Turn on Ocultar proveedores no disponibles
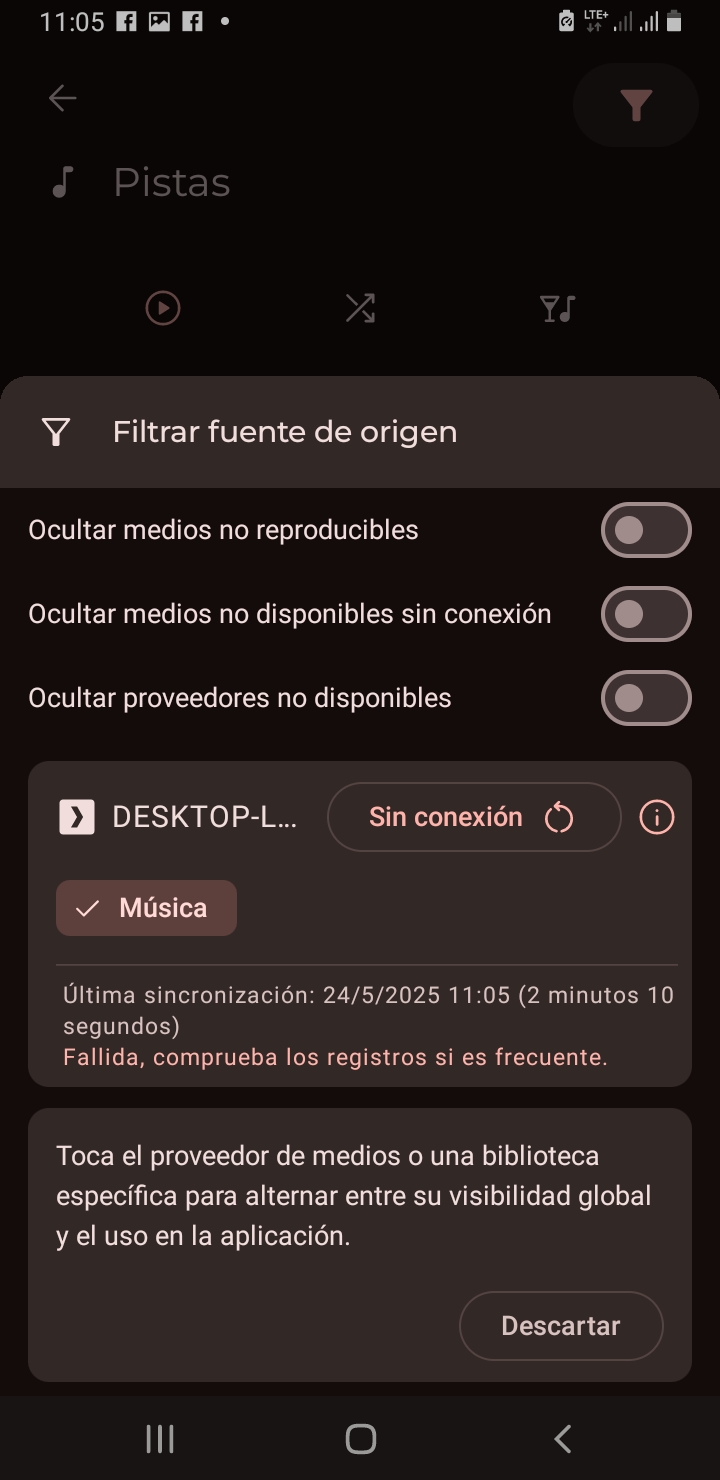Screen dimensions: 720x1480 (x=646, y=698)
